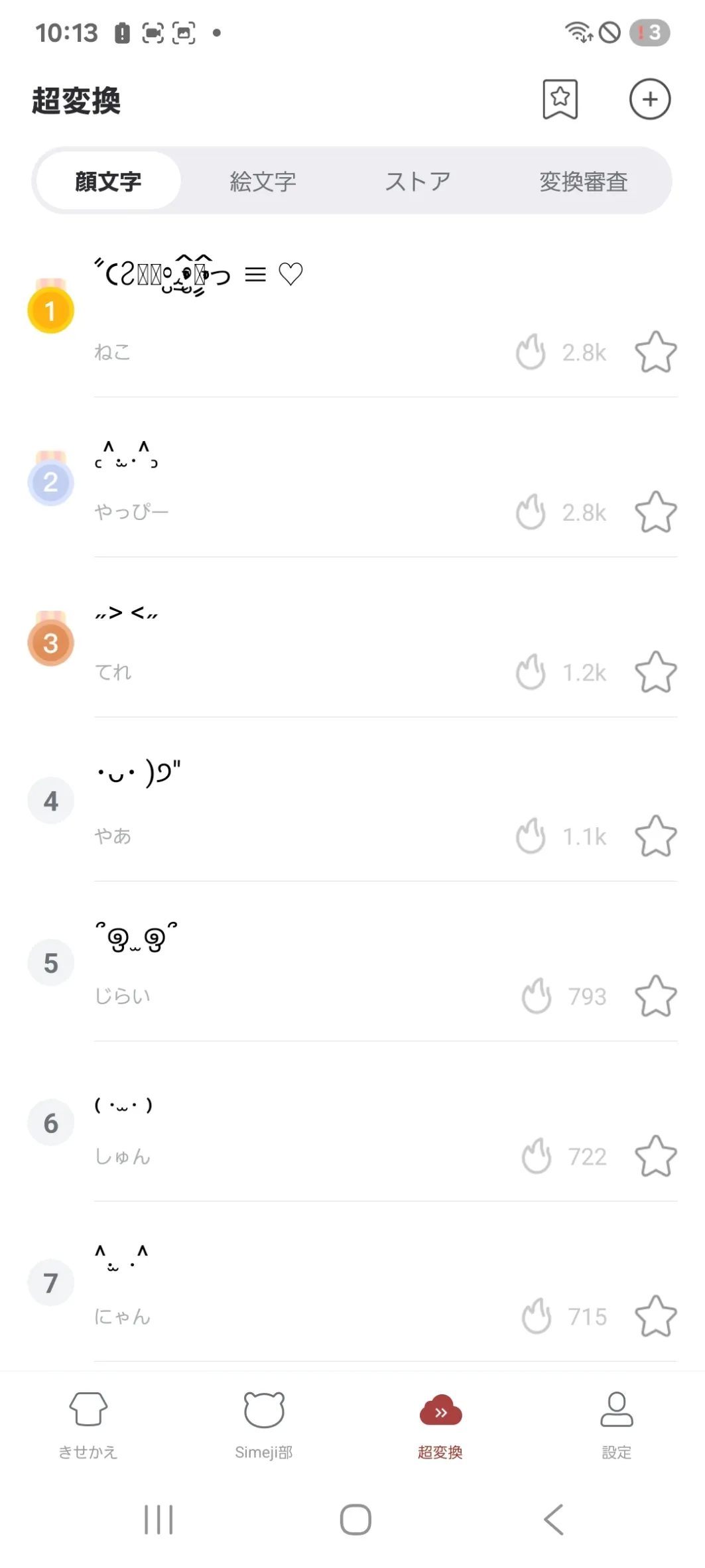Screen dimensions: 705x1568
Task: Tap the plus icon to add new
Action: tap(649, 99)
